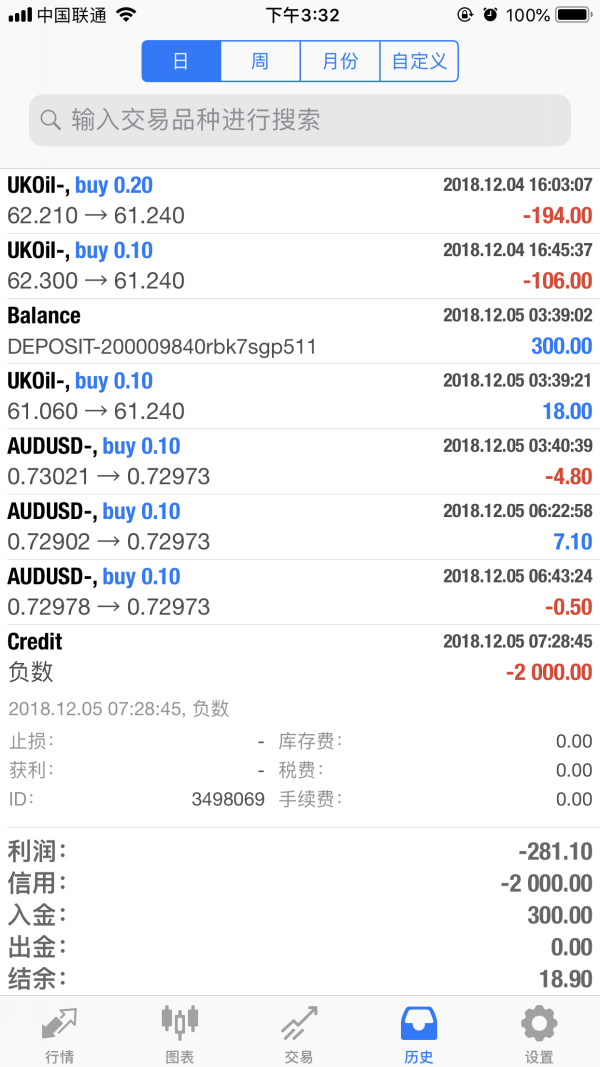Switch to the 交易 trade tab
This screenshot has width=600, height=1067.
[x=299, y=1033]
